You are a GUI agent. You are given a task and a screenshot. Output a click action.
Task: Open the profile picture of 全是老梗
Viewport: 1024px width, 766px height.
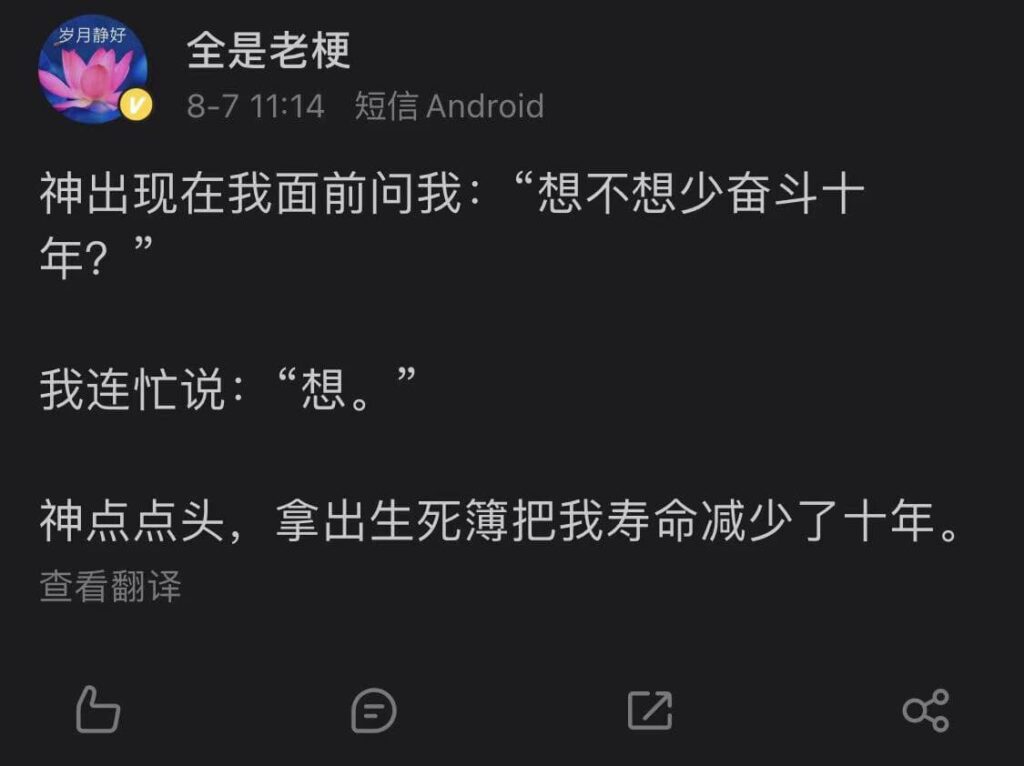pos(92,70)
